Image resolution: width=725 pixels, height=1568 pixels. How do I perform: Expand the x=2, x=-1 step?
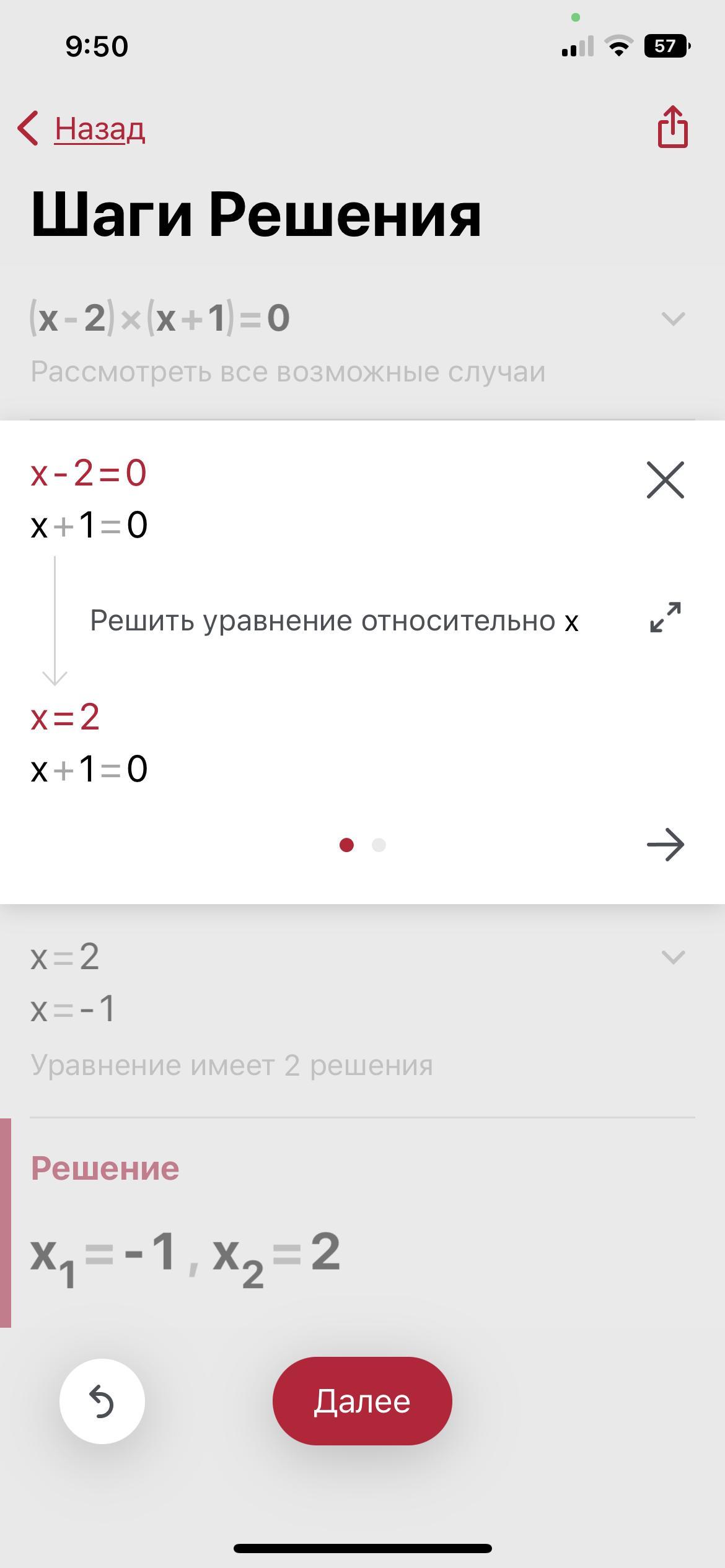coord(673,957)
